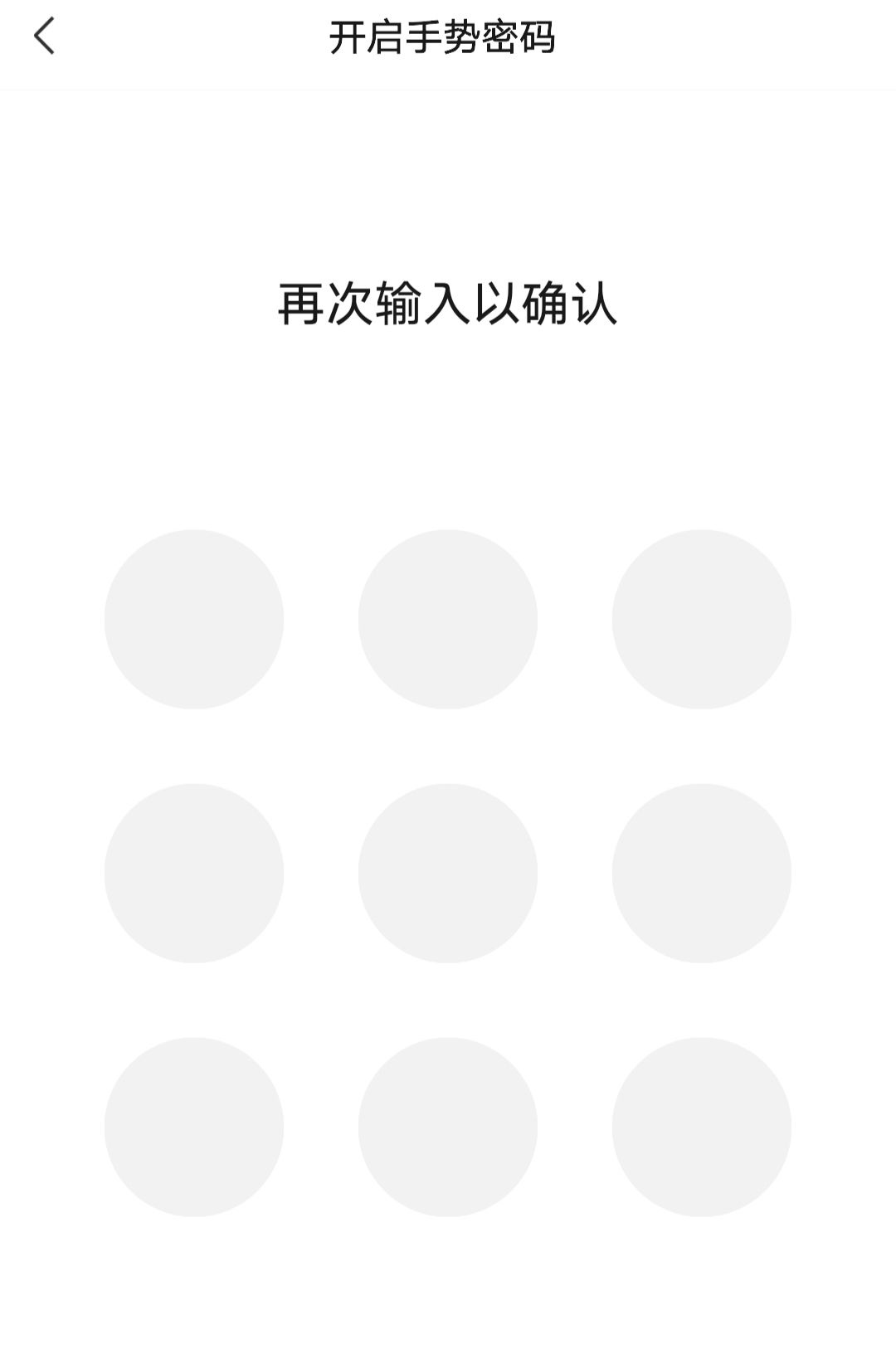
Task: Select the middle-right gesture dot
Action: (702, 873)
